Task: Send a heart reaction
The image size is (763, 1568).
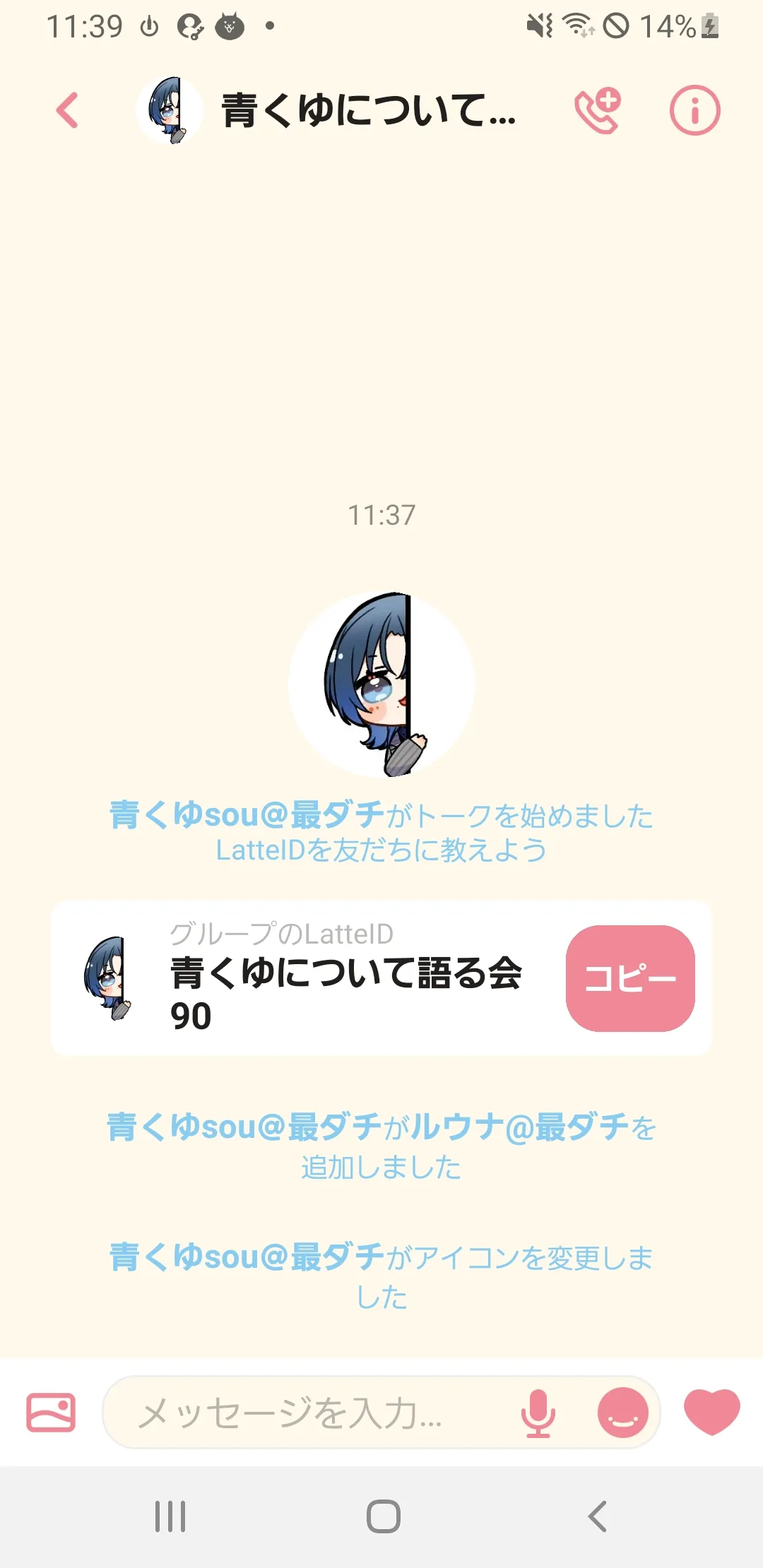Action: [711, 1412]
